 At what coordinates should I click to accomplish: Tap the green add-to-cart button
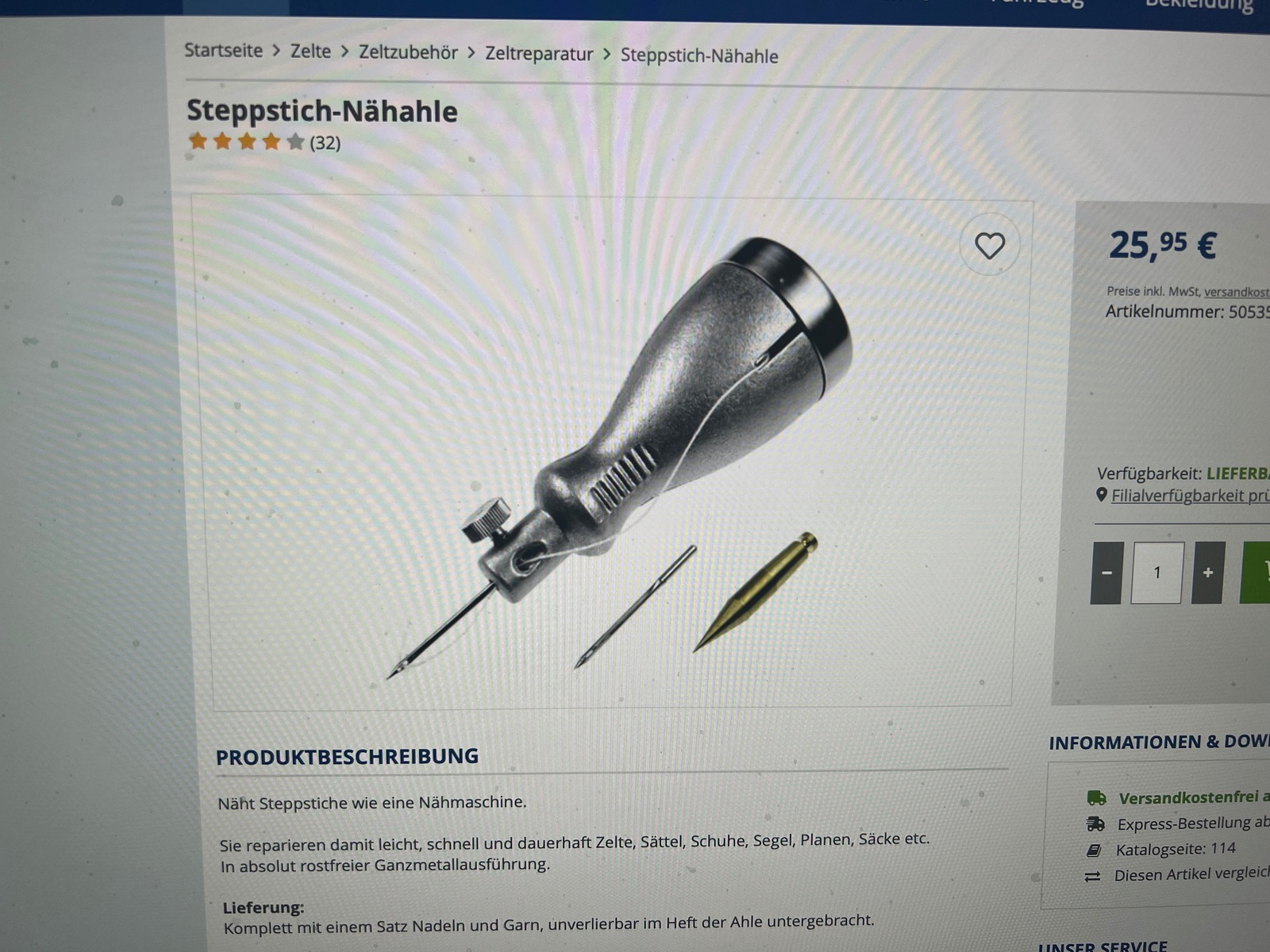(x=1257, y=573)
